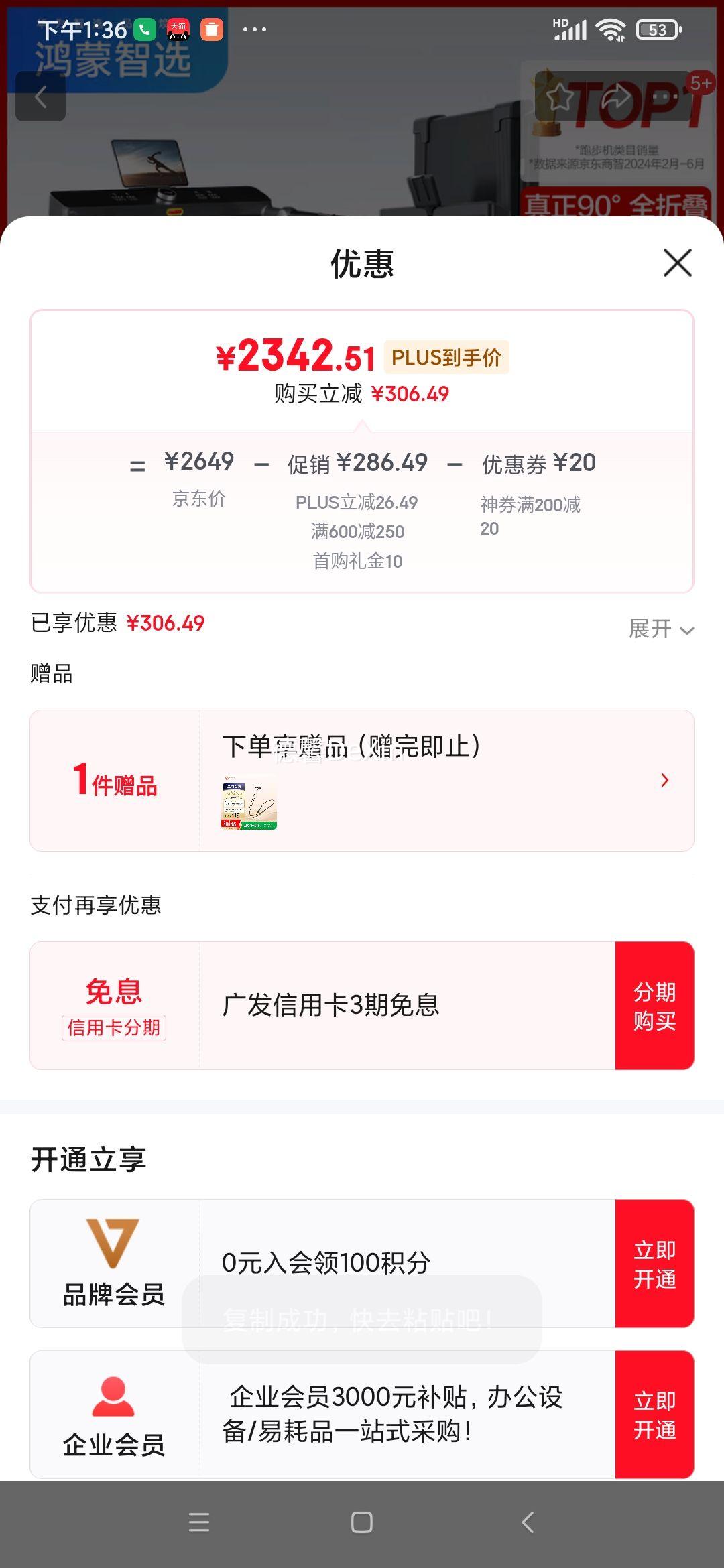Image resolution: width=724 pixels, height=1568 pixels.
Task: Go back with the system navigation arrow
Action: (x=528, y=1522)
